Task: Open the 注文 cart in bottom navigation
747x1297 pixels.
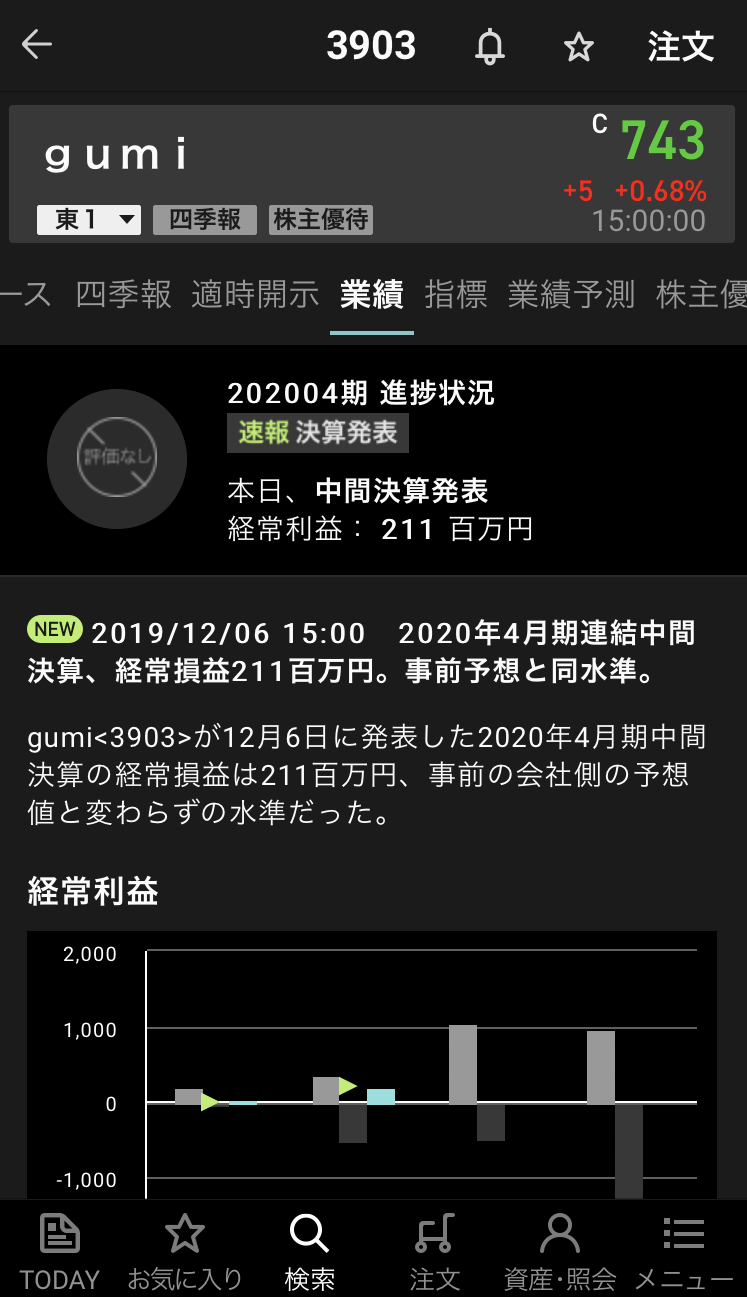Action: coord(434,1250)
